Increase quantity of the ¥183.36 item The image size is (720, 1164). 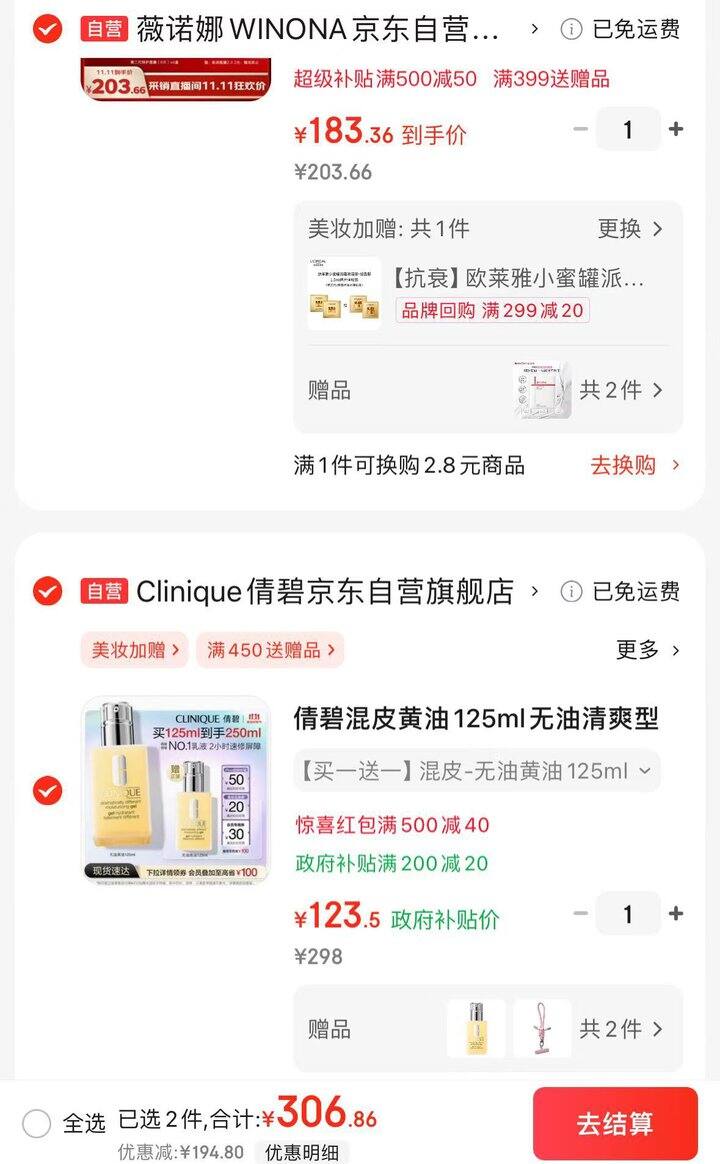(676, 129)
